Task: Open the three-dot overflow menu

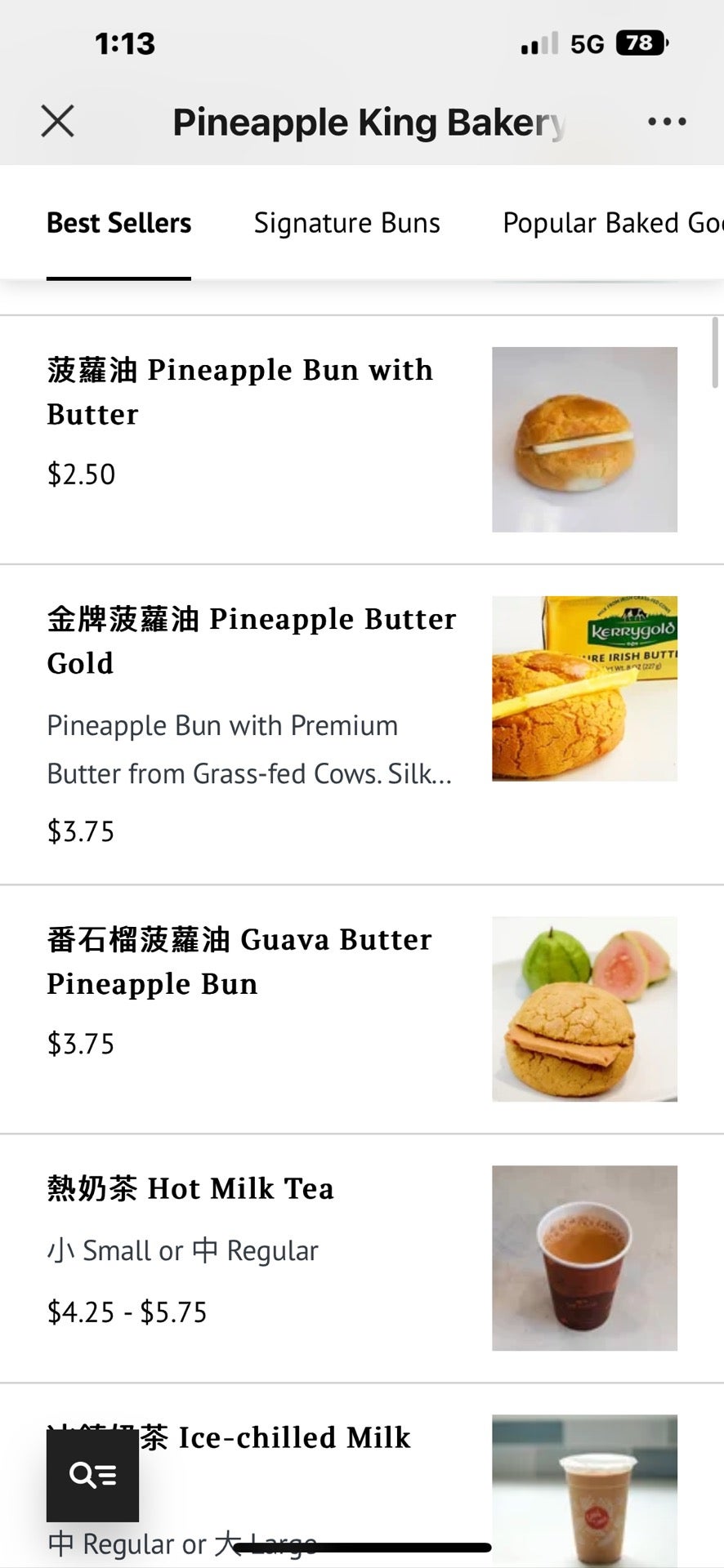Action: (666, 122)
